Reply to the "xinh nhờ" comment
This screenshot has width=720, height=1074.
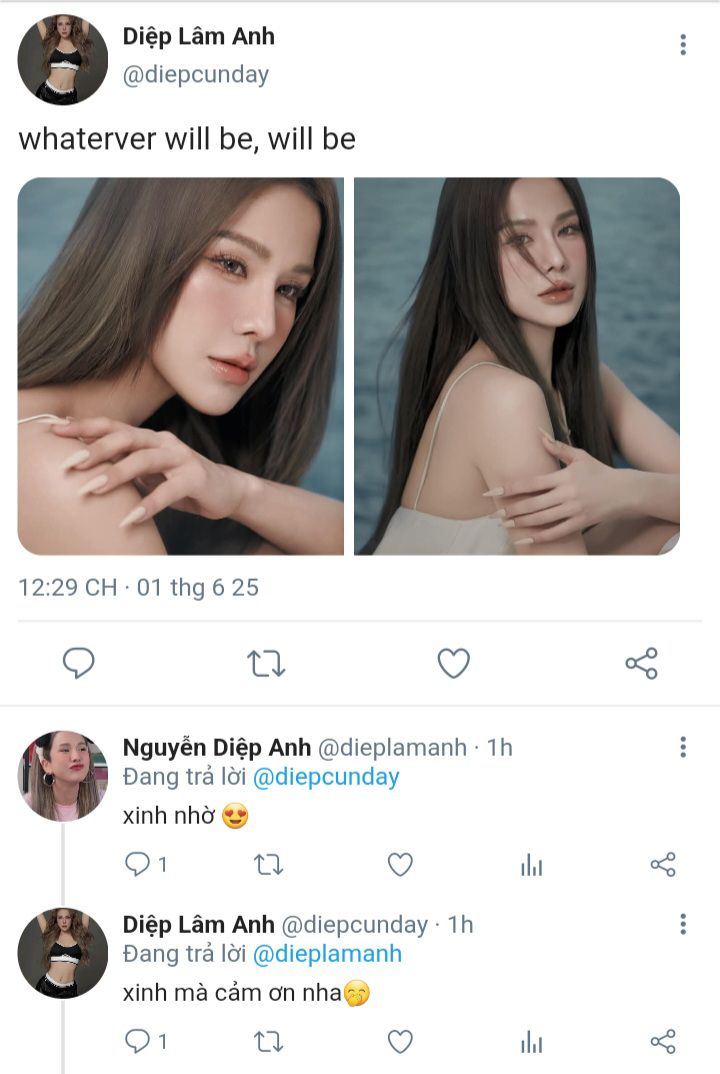tap(136, 865)
